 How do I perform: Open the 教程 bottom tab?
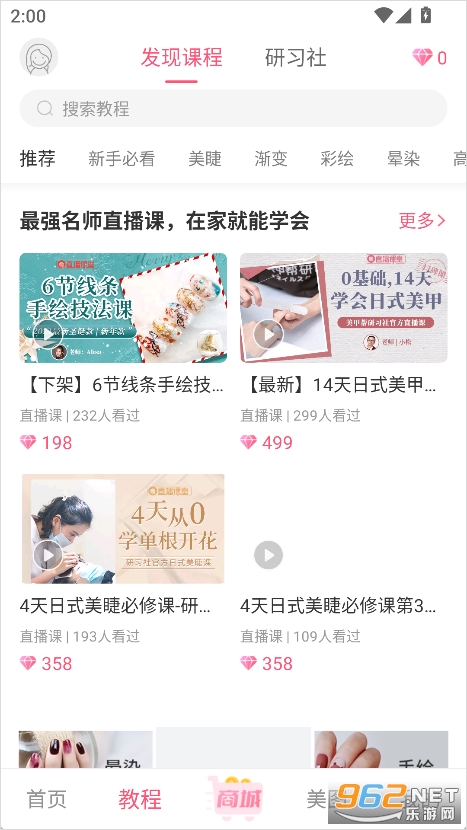140,799
